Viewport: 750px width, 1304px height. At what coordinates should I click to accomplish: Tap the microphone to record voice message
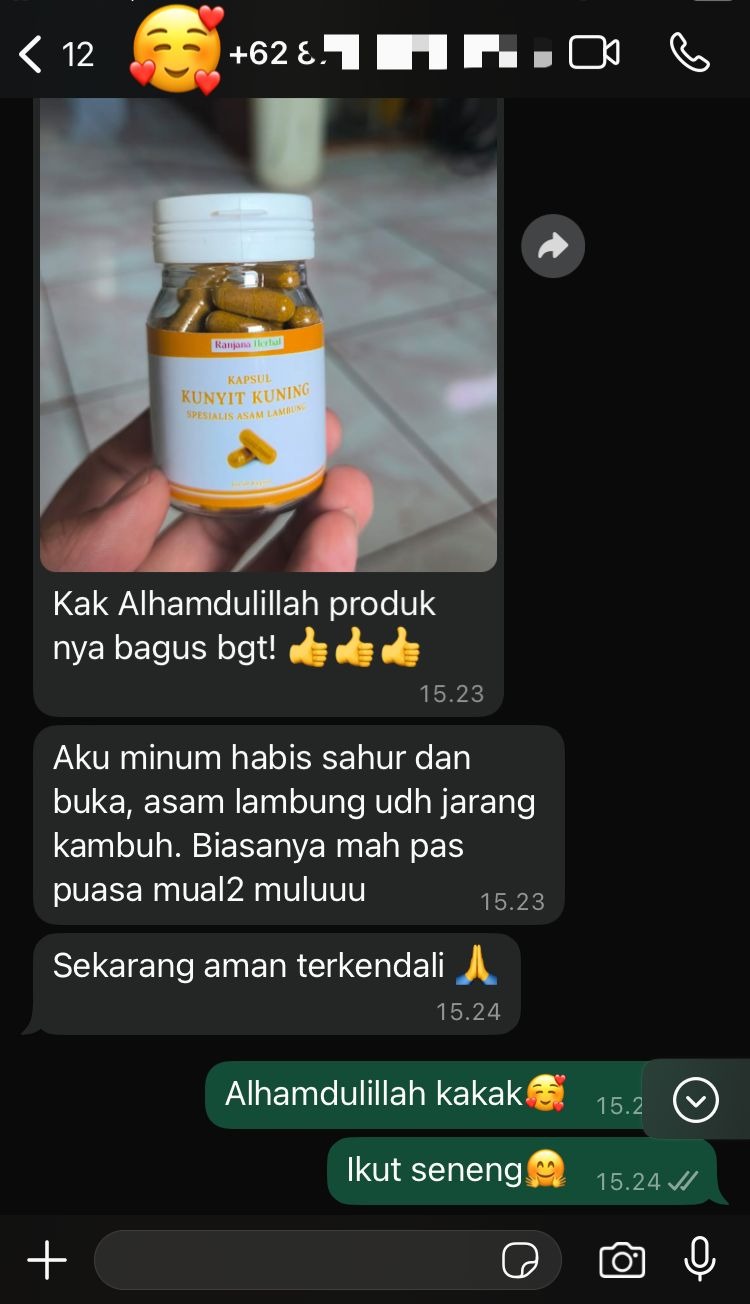point(700,1260)
